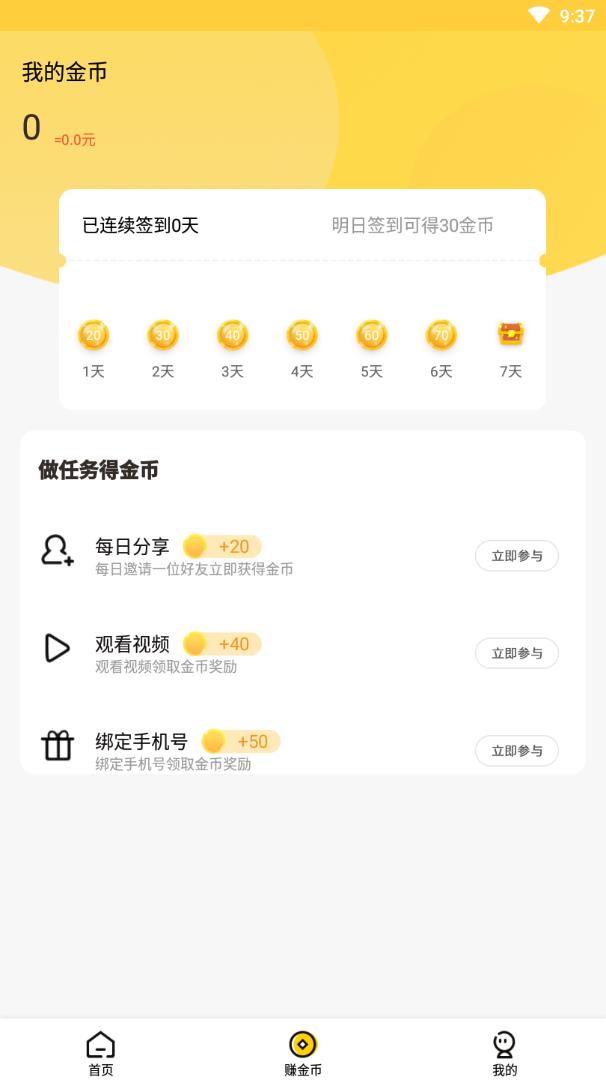
Task: Switch to the 首页 tab
Action: [x=100, y=1053]
